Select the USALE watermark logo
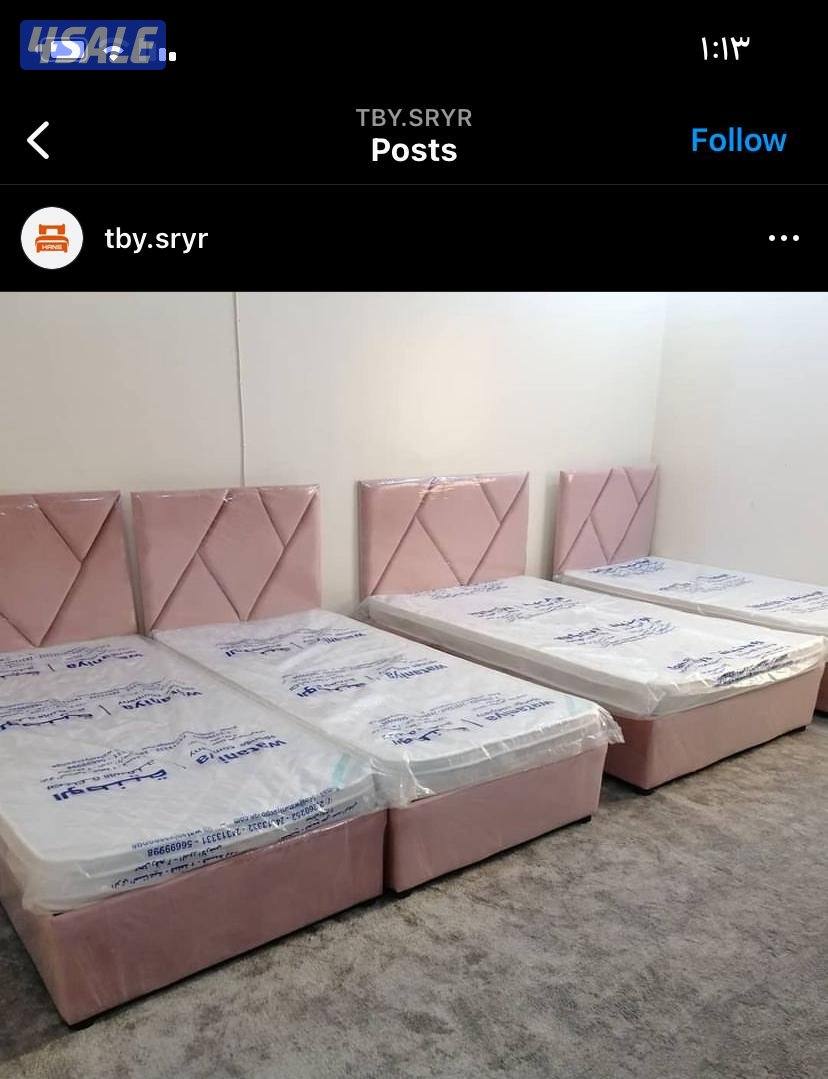This screenshot has width=828, height=1079. (95, 44)
